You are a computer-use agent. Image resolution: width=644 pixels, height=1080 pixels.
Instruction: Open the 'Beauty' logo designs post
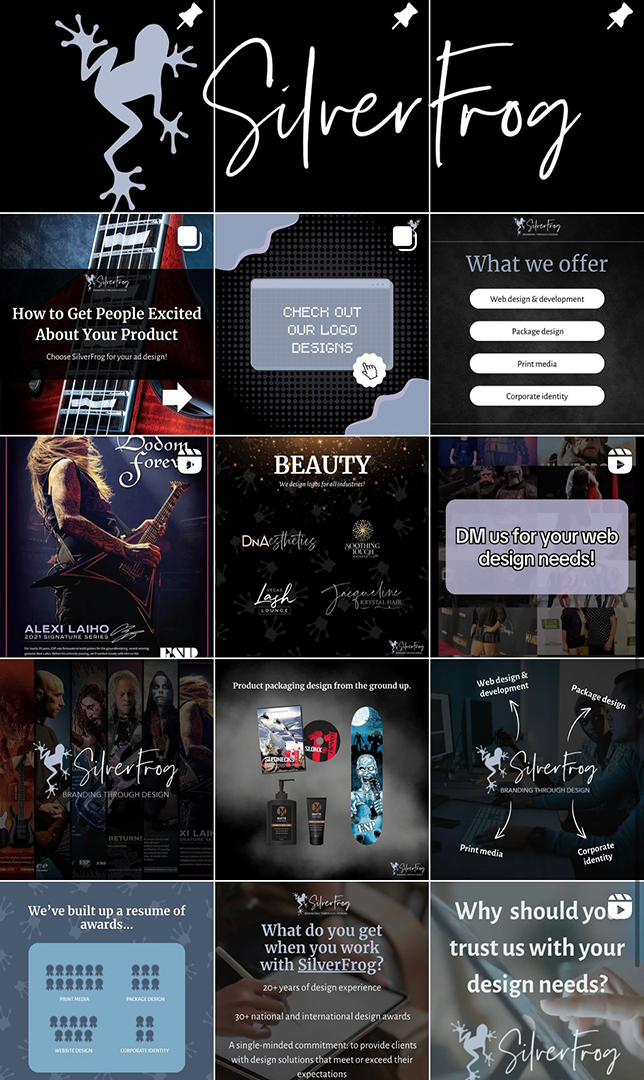click(x=322, y=547)
